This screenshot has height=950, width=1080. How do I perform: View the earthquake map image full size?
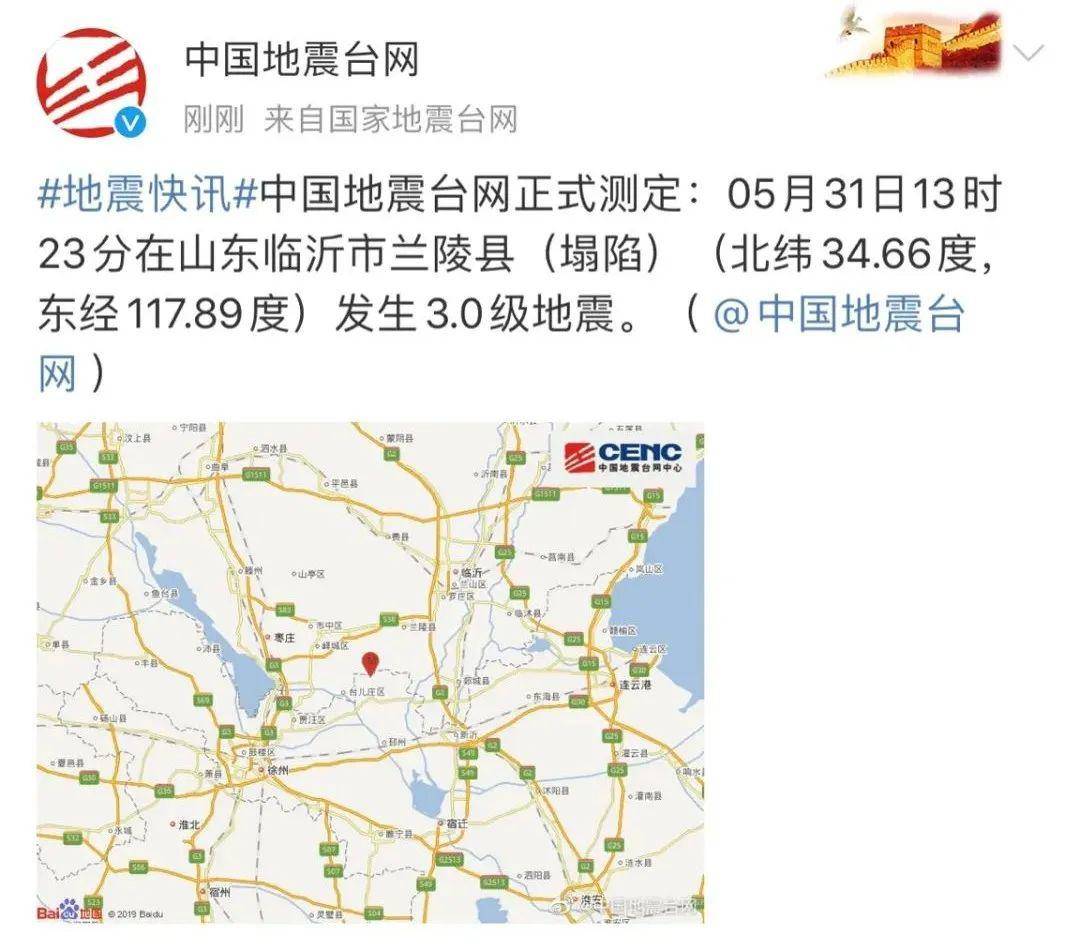click(x=370, y=672)
